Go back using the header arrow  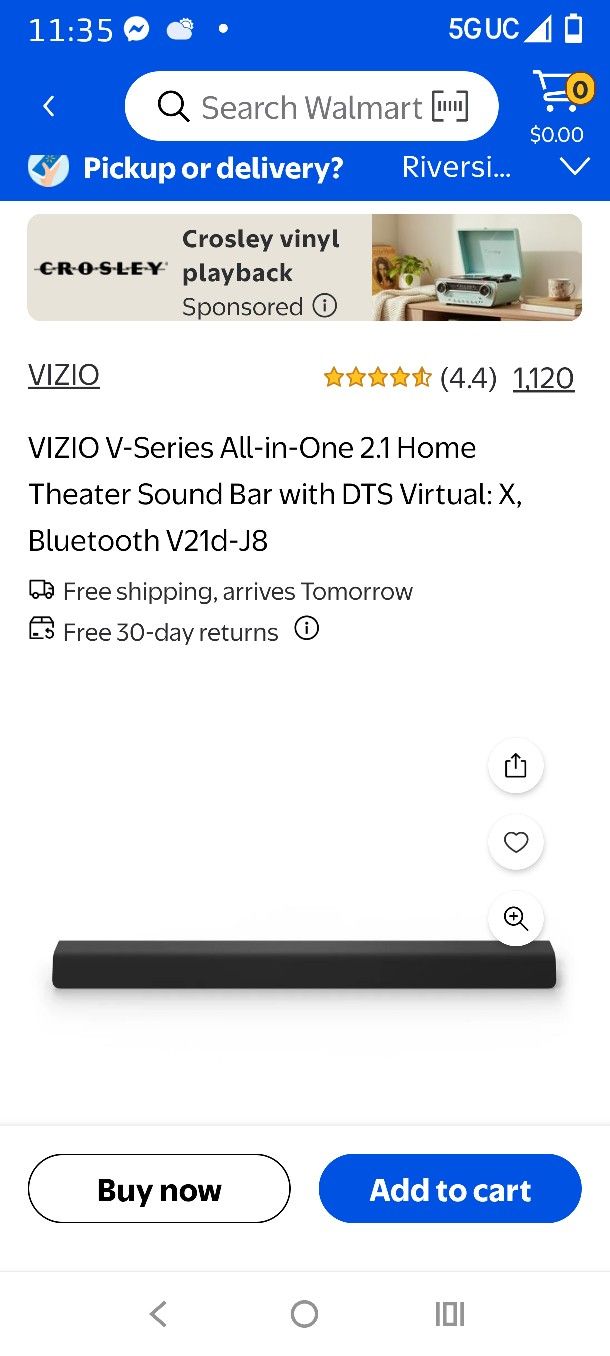click(48, 107)
